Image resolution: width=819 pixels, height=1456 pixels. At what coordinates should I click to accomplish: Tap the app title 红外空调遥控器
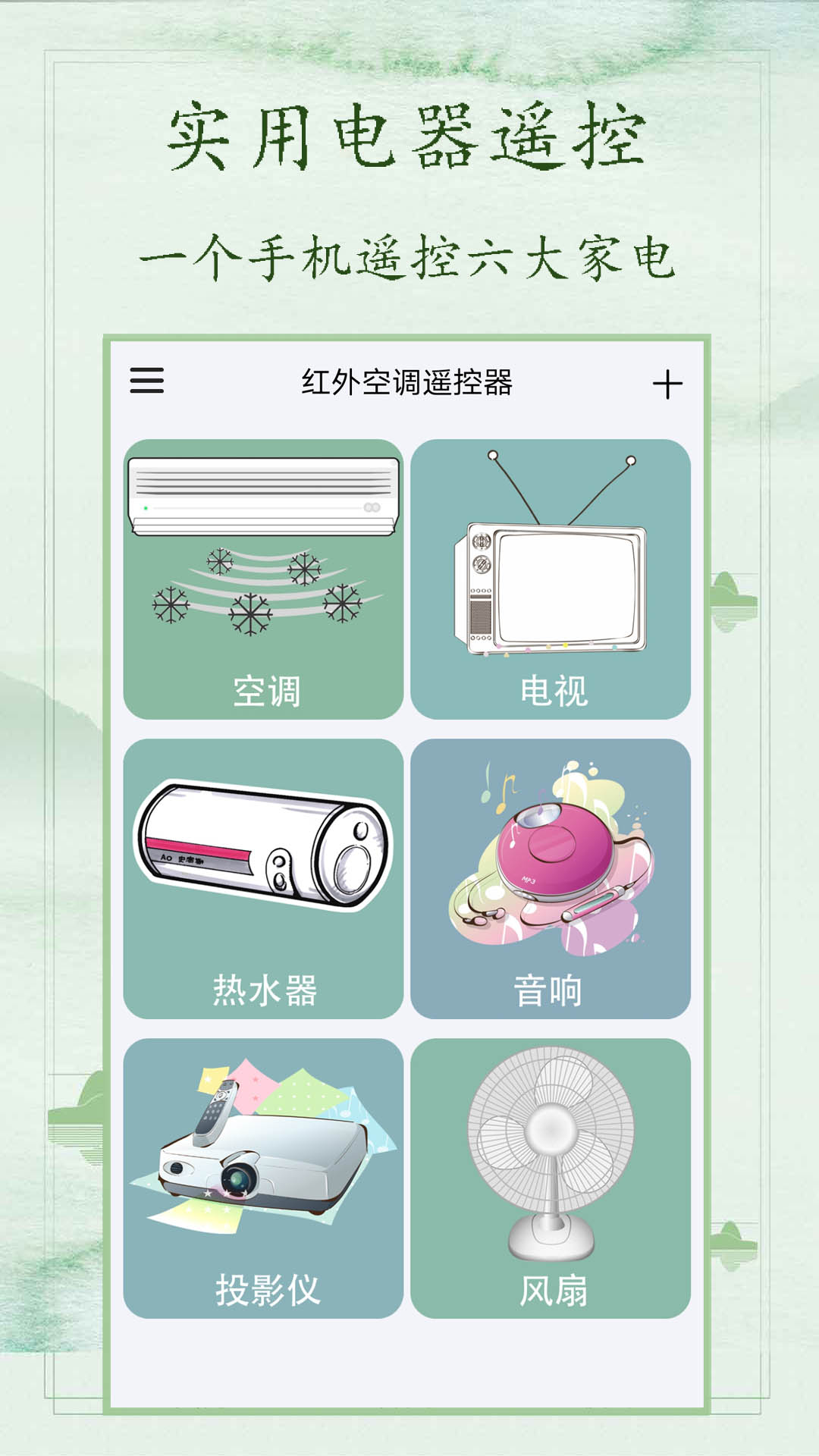pos(409,381)
